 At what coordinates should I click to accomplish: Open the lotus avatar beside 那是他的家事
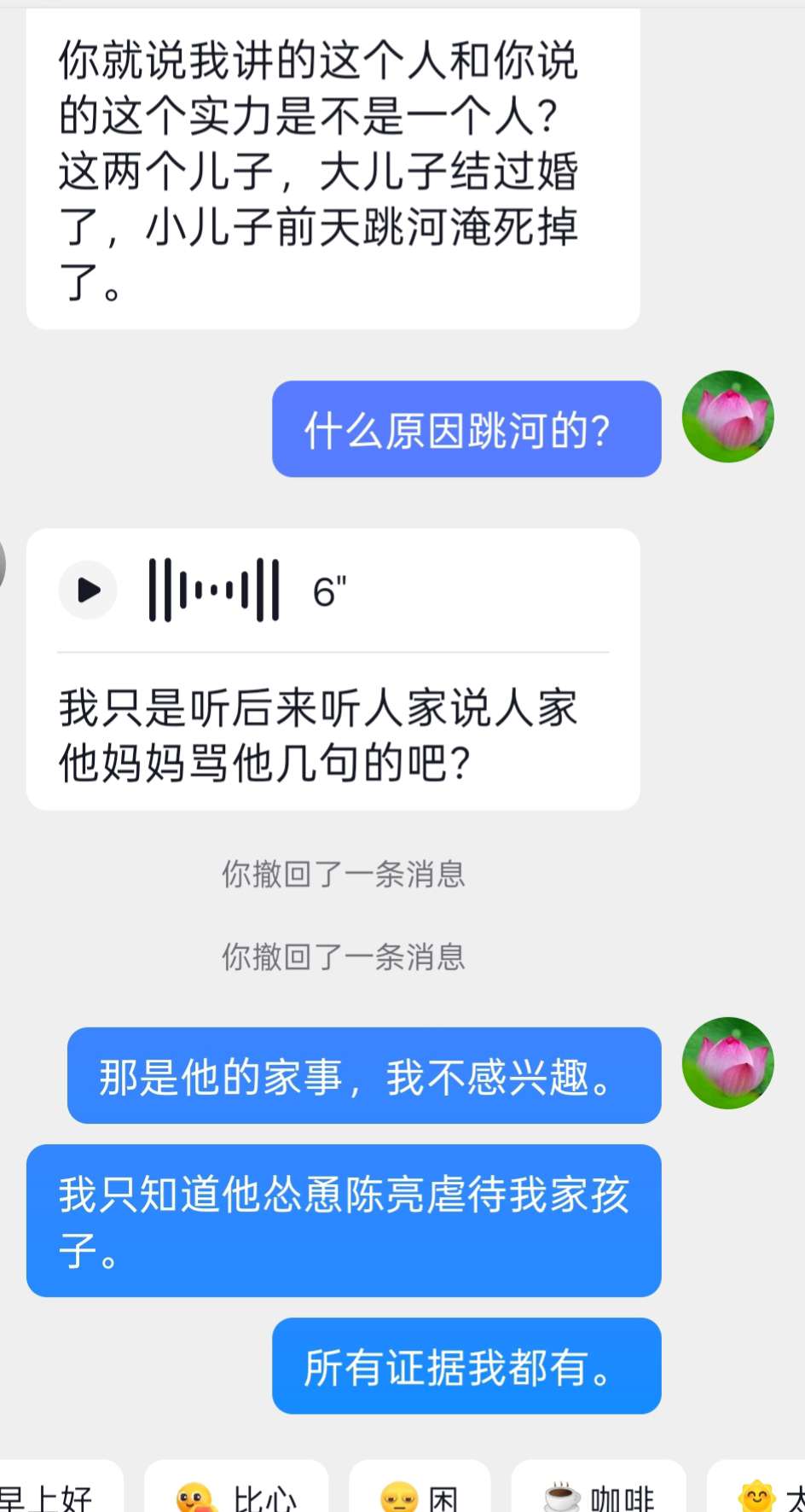(727, 1063)
